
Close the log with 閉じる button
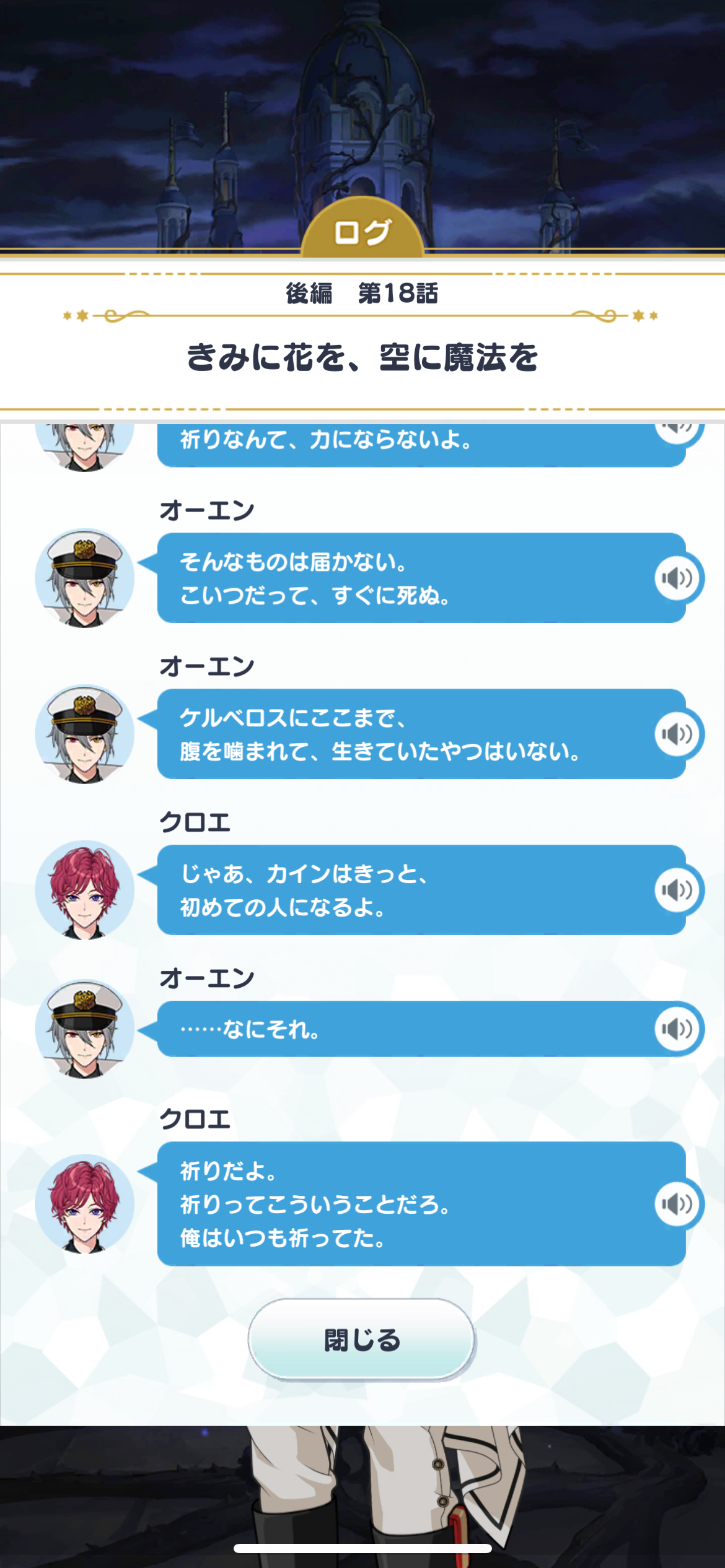(362, 1339)
